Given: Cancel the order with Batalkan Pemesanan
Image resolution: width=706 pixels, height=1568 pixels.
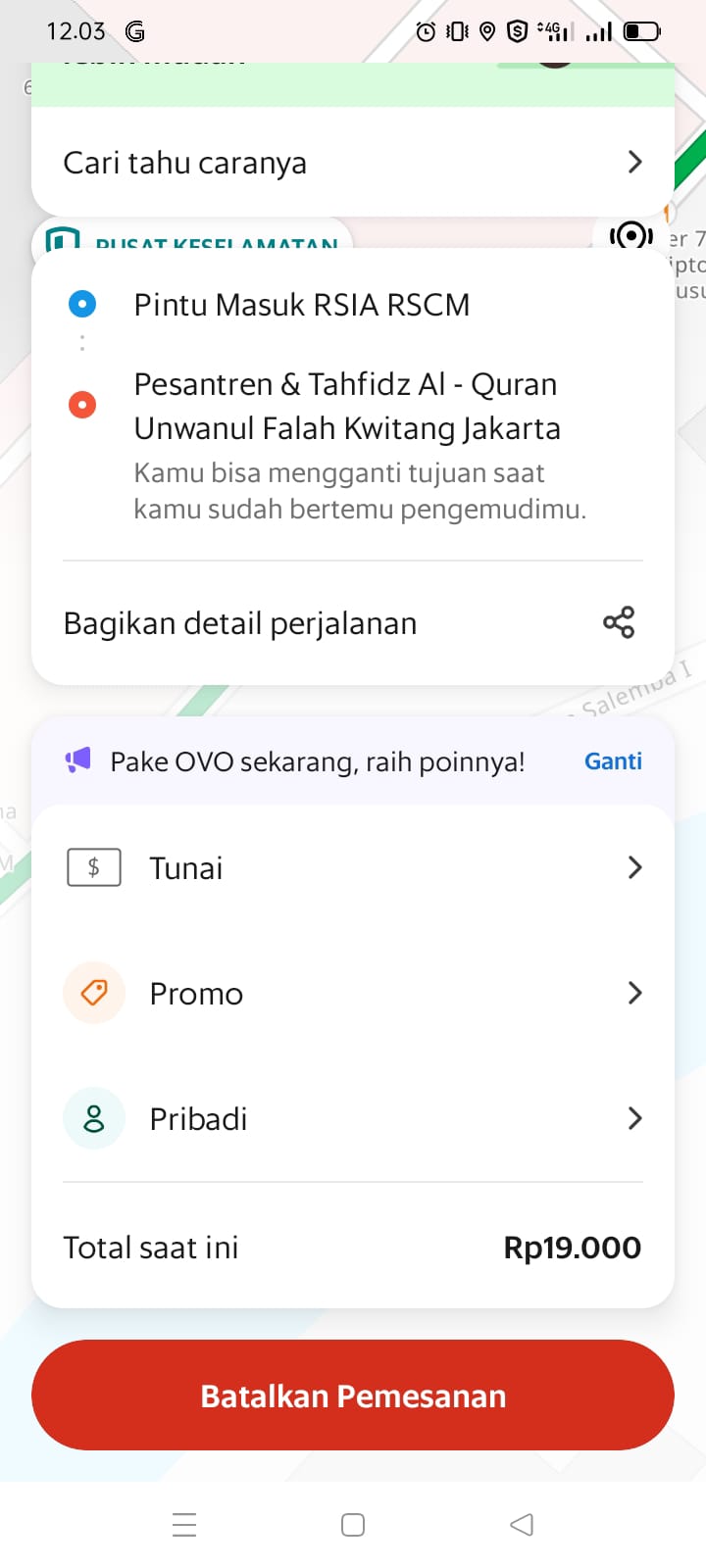Looking at the screenshot, I should (352, 1396).
